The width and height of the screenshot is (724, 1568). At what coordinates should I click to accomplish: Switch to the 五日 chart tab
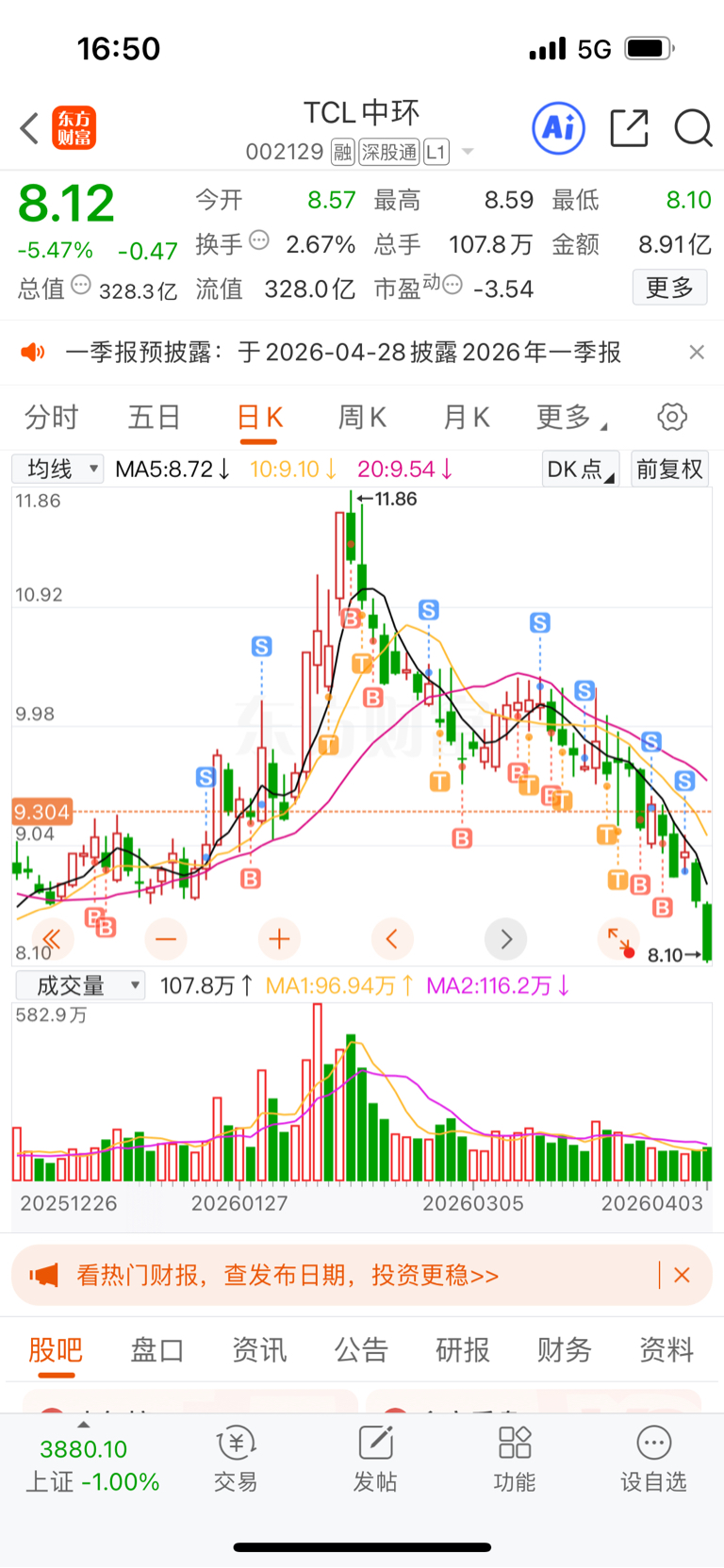[x=154, y=417]
